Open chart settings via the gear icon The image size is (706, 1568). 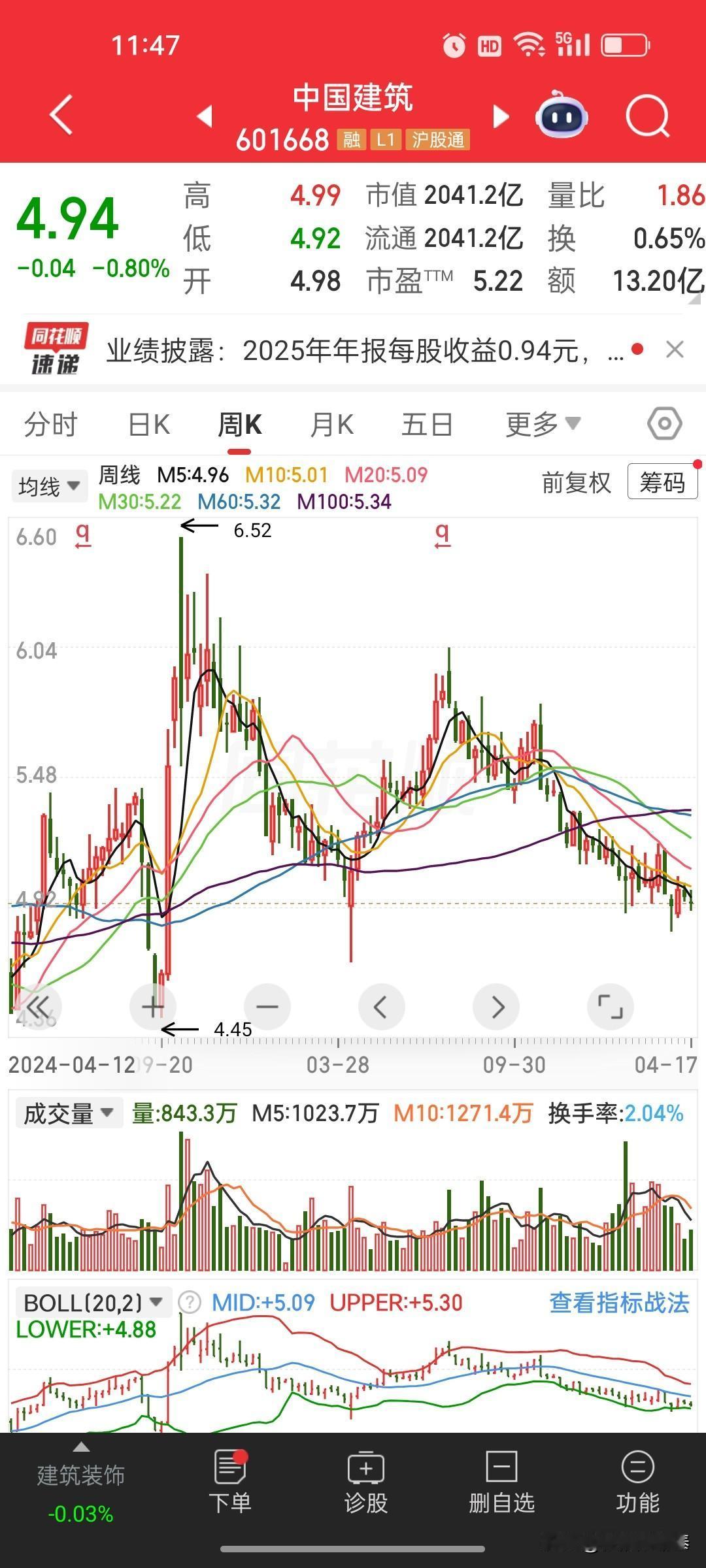[663, 423]
